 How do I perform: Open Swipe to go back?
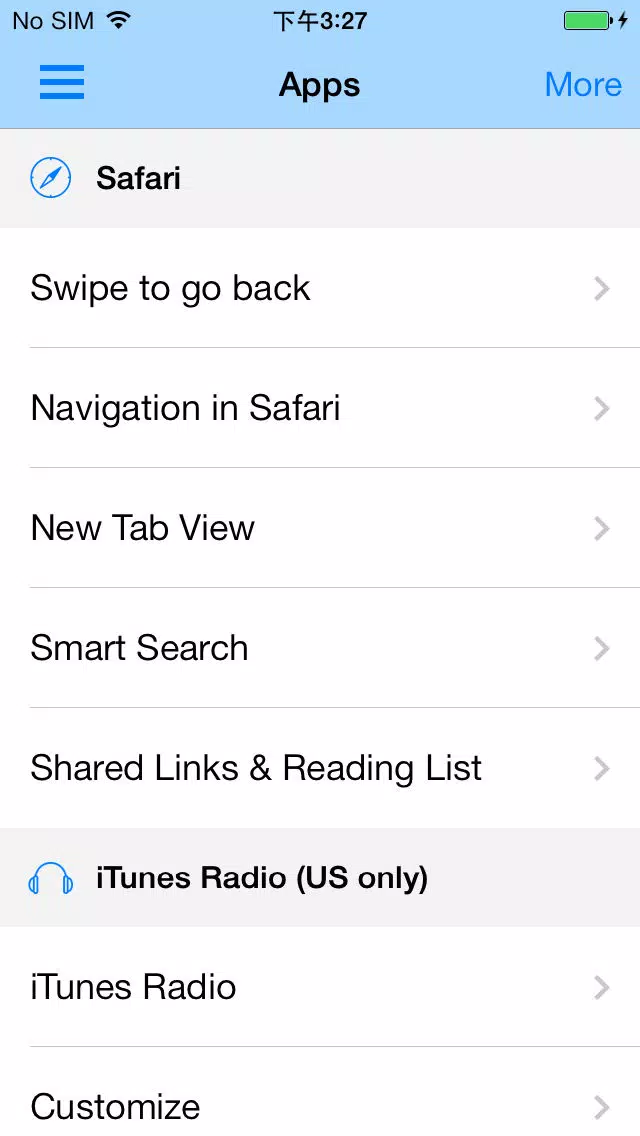pyautogui.click(x=320, y=288)
